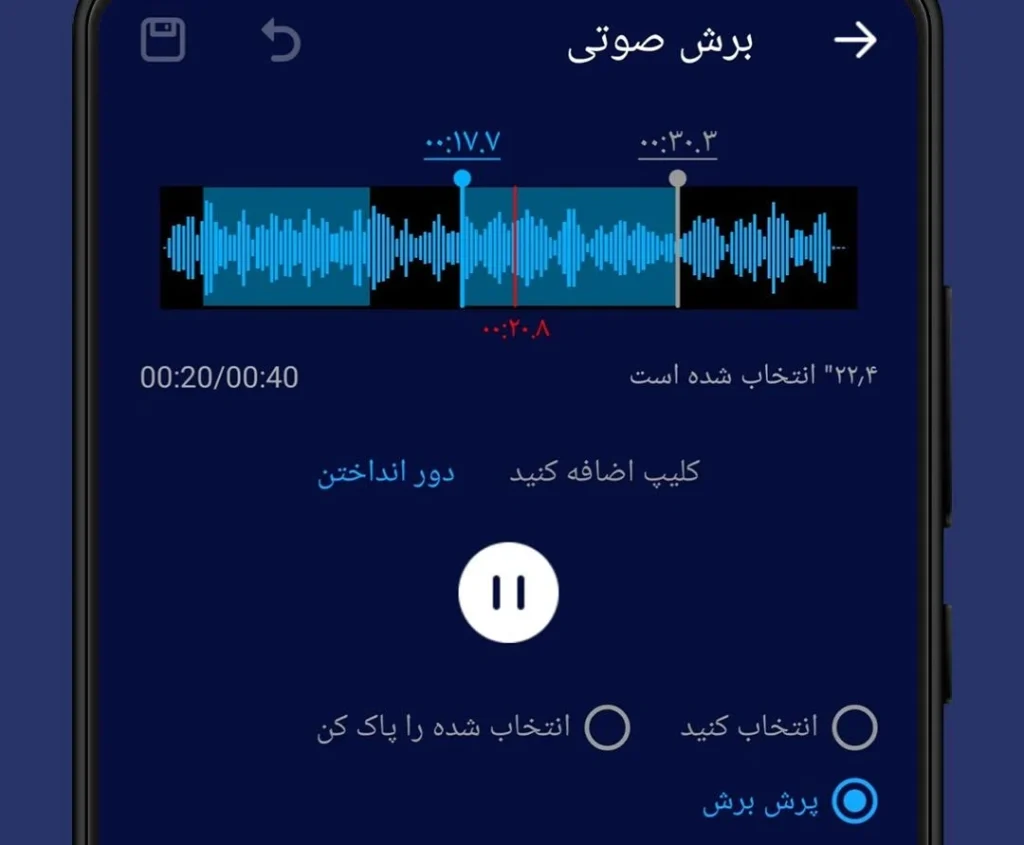Select the پرش برش radio option
The width and height of the screenshot is (1024, 845).
(854, 801)
